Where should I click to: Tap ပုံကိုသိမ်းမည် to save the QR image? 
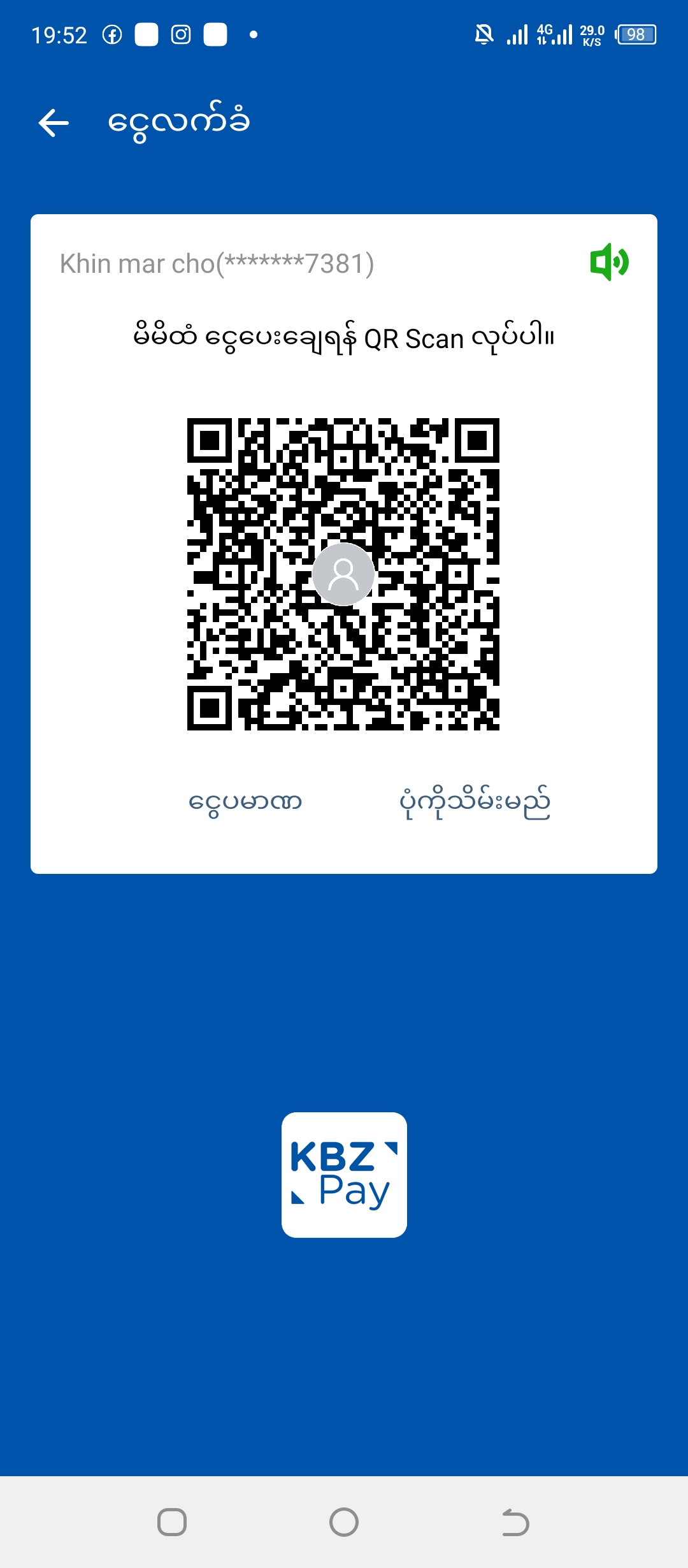point(475,802)
